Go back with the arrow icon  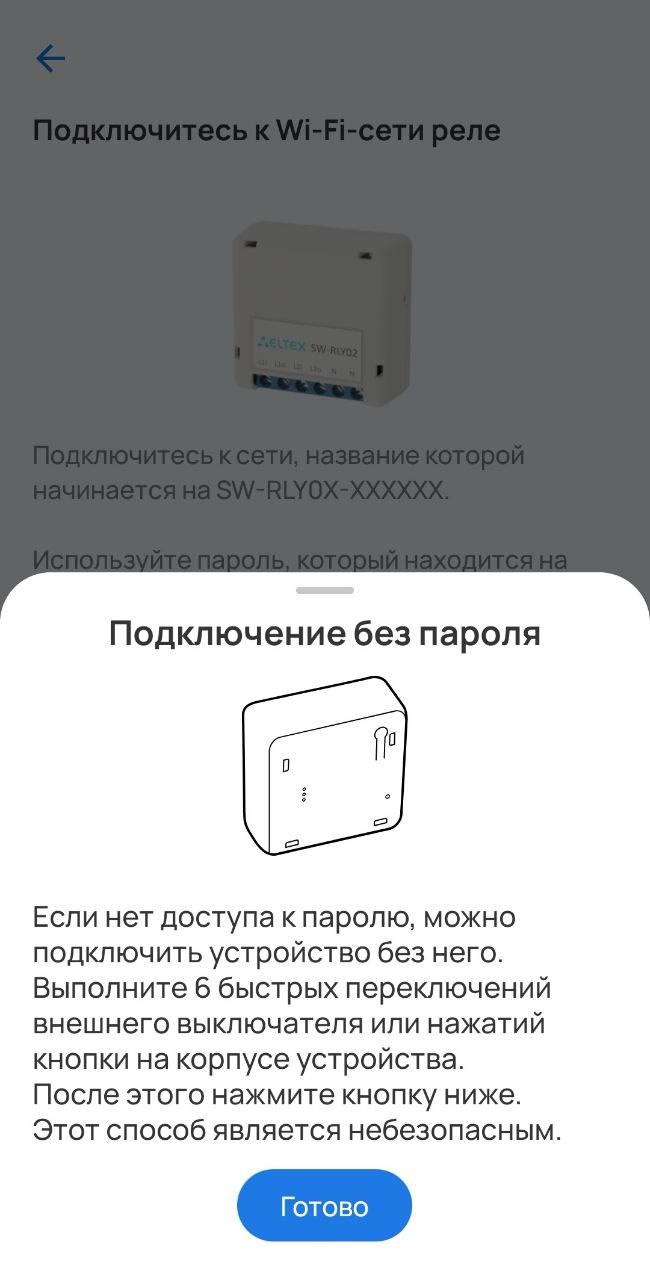[50, 59]
